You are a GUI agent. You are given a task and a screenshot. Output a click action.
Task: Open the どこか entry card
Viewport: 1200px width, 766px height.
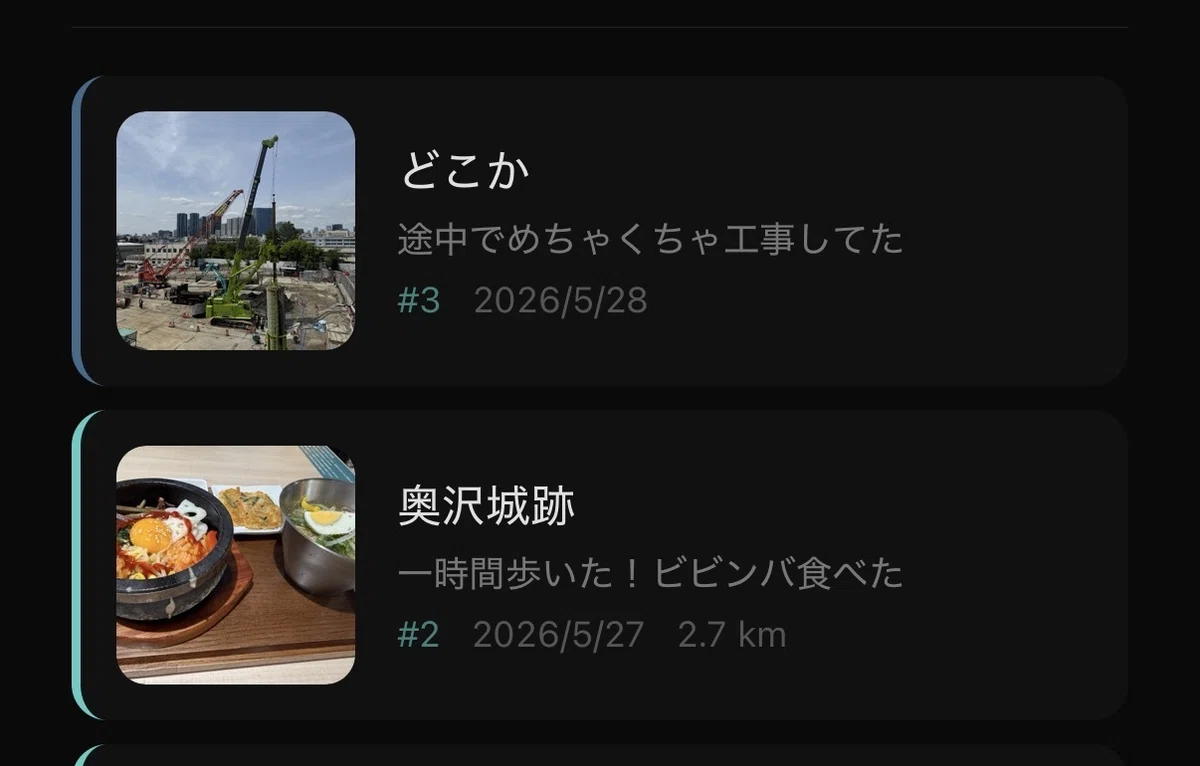[600, 231]
